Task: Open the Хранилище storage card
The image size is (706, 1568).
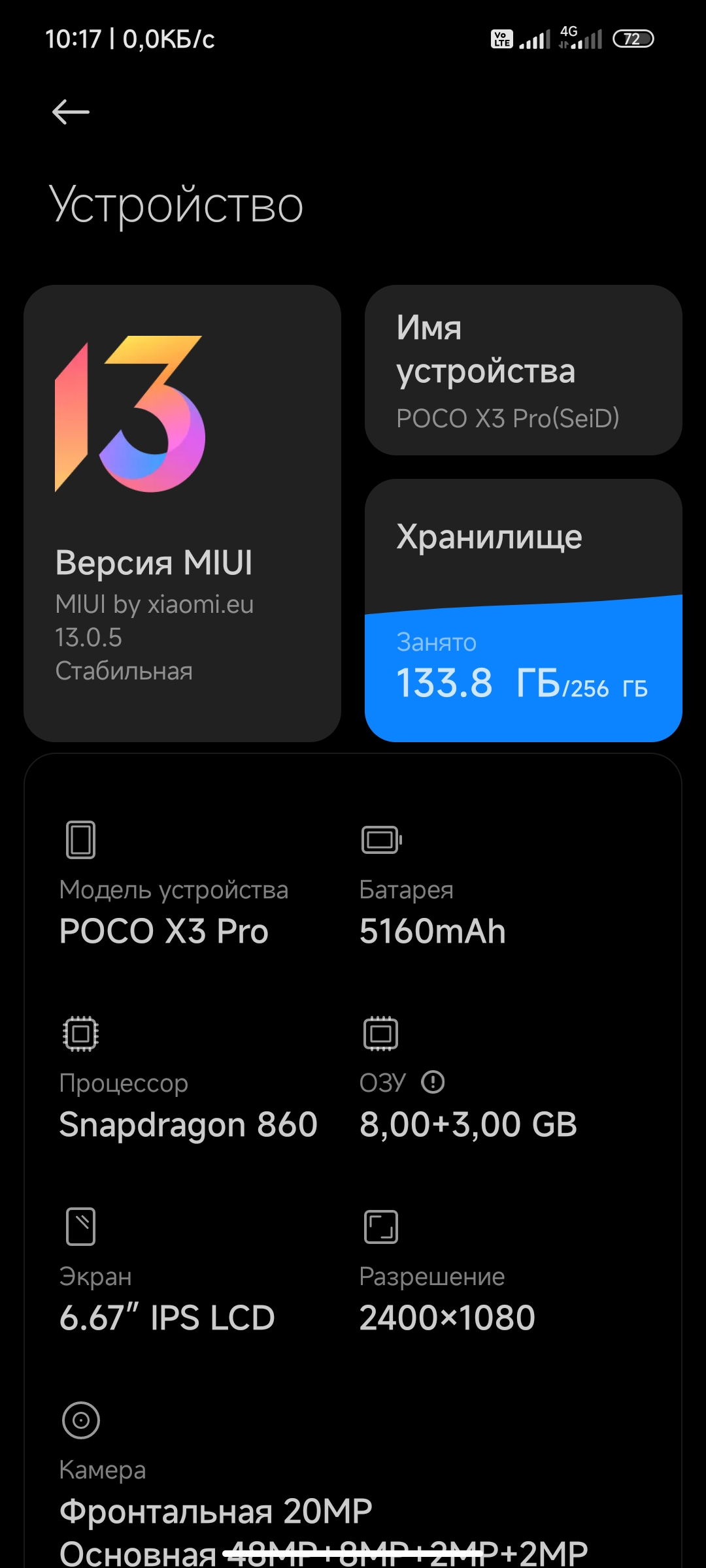Action: [x=523, y=610]
